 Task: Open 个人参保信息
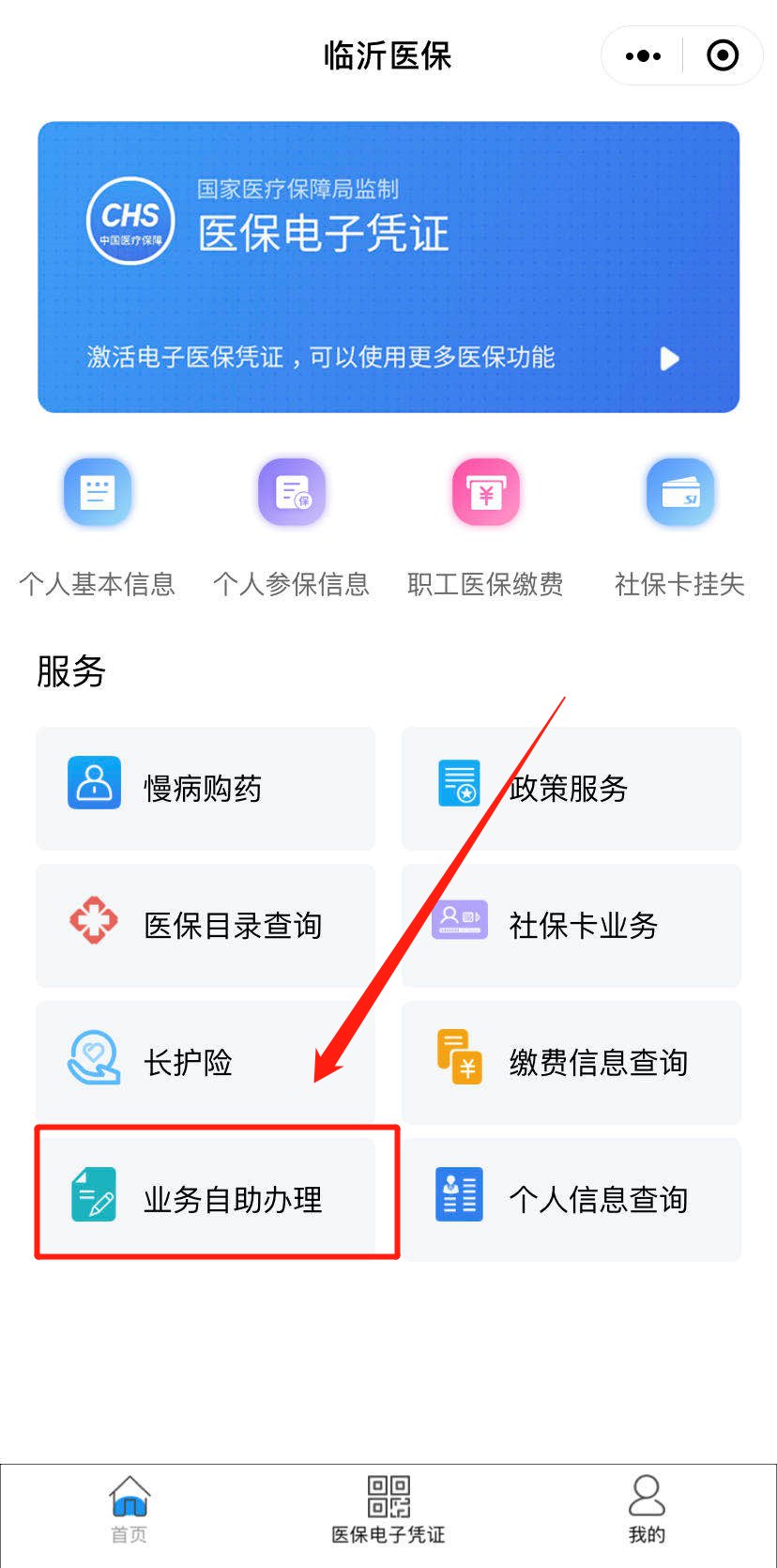(x=292, y=527)
